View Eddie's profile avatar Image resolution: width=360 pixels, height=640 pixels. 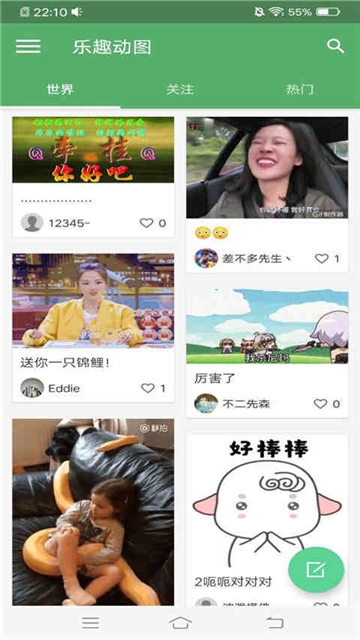[x=32, y=388]
